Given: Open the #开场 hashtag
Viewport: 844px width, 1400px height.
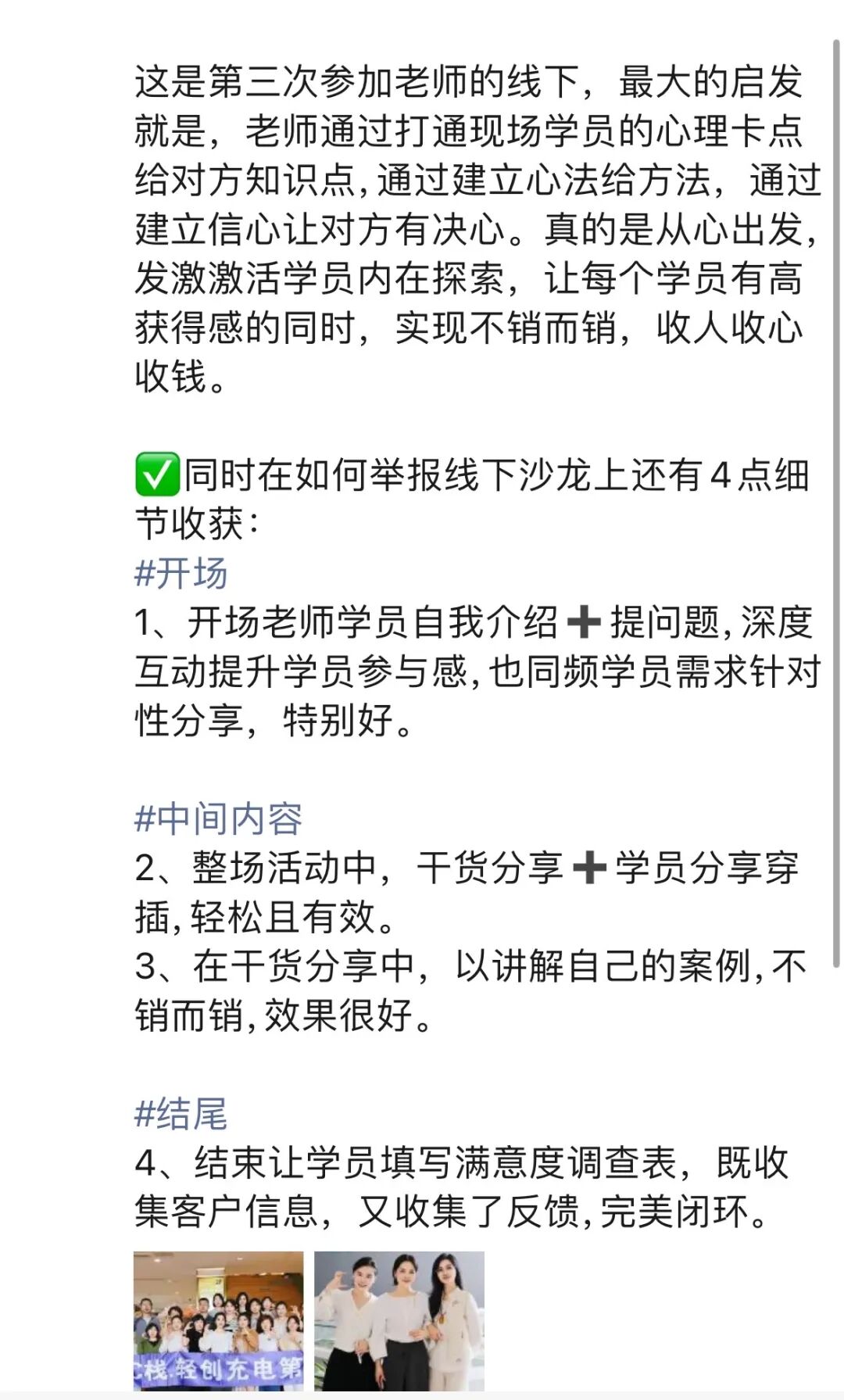Looking at the screenshot, I should (x=181, y=573).
